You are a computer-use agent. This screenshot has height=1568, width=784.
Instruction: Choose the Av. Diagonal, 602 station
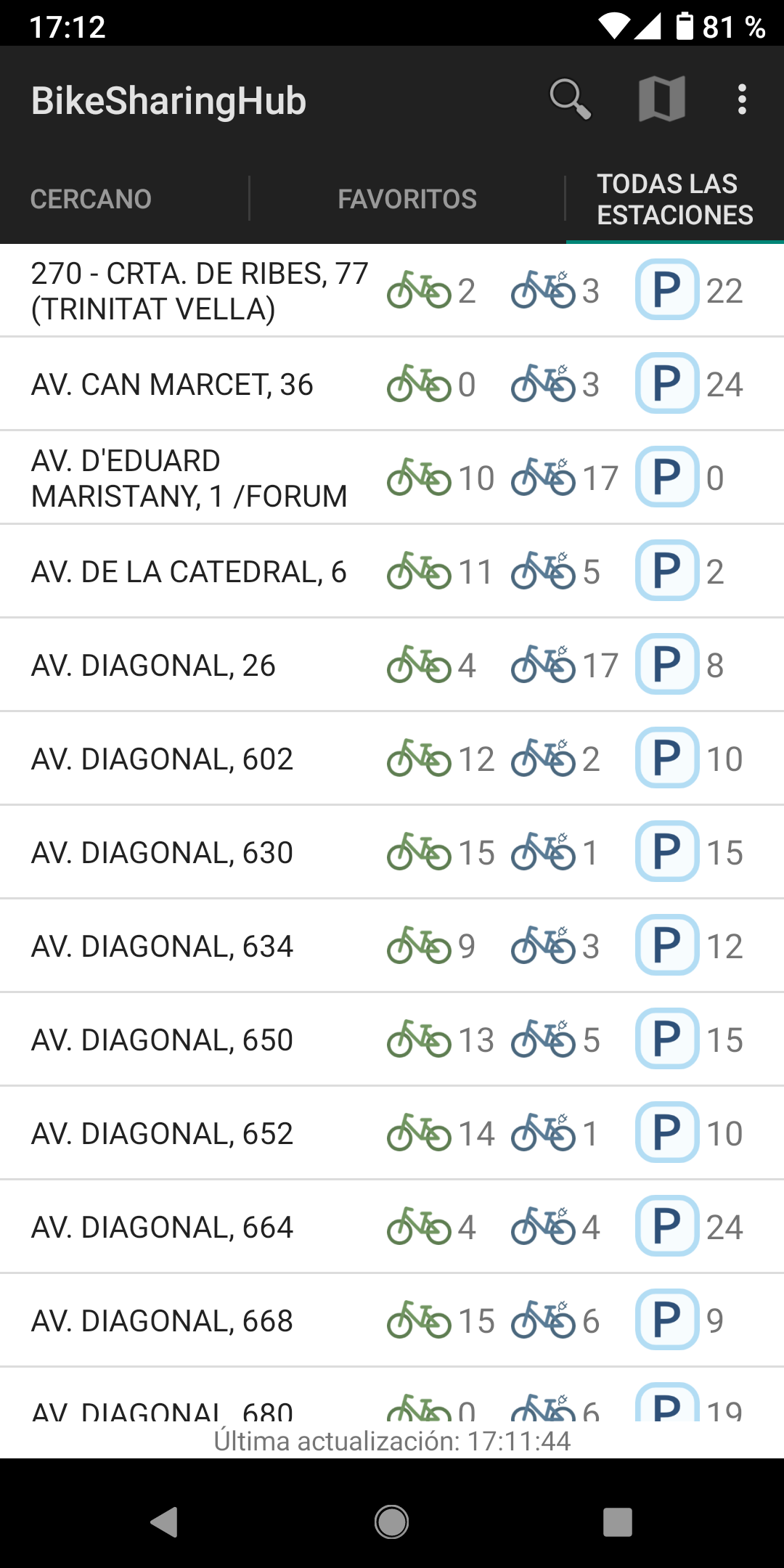pyautogui.click(x=162, y=759)
